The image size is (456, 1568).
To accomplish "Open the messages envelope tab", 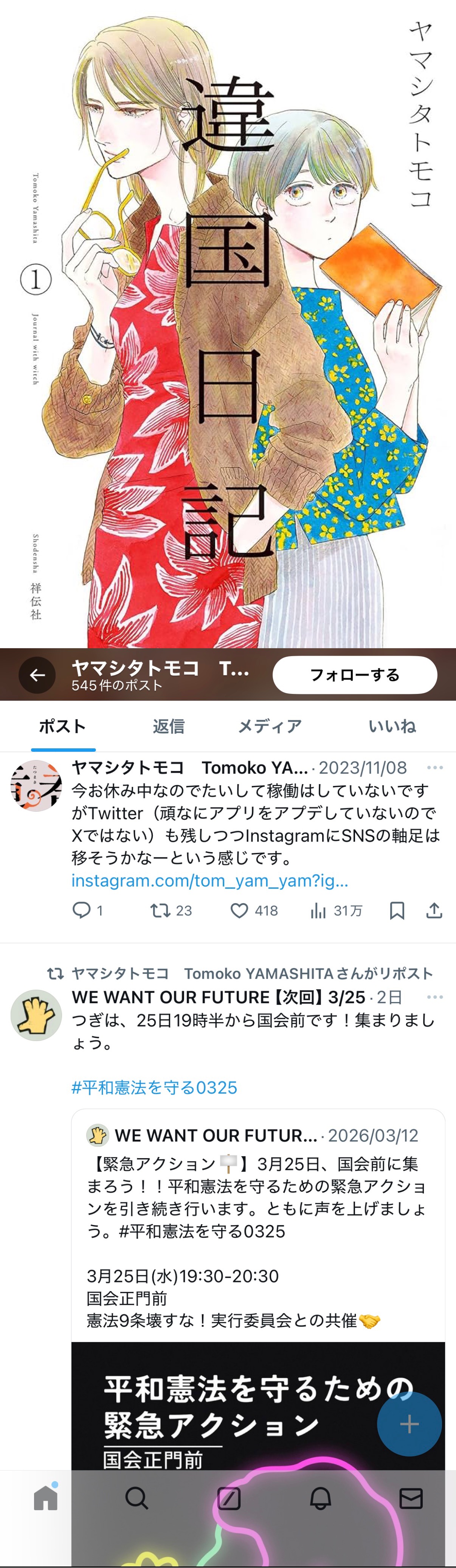I will [411, 1498].
